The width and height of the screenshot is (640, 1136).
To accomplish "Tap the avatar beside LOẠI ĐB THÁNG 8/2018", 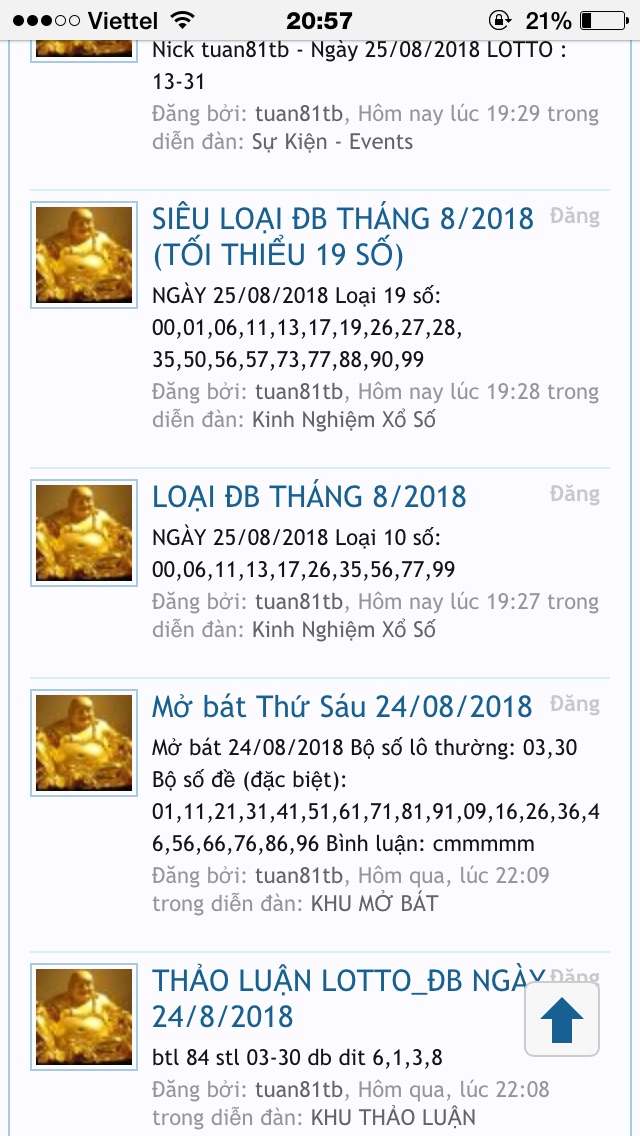I will coord(84,533).
